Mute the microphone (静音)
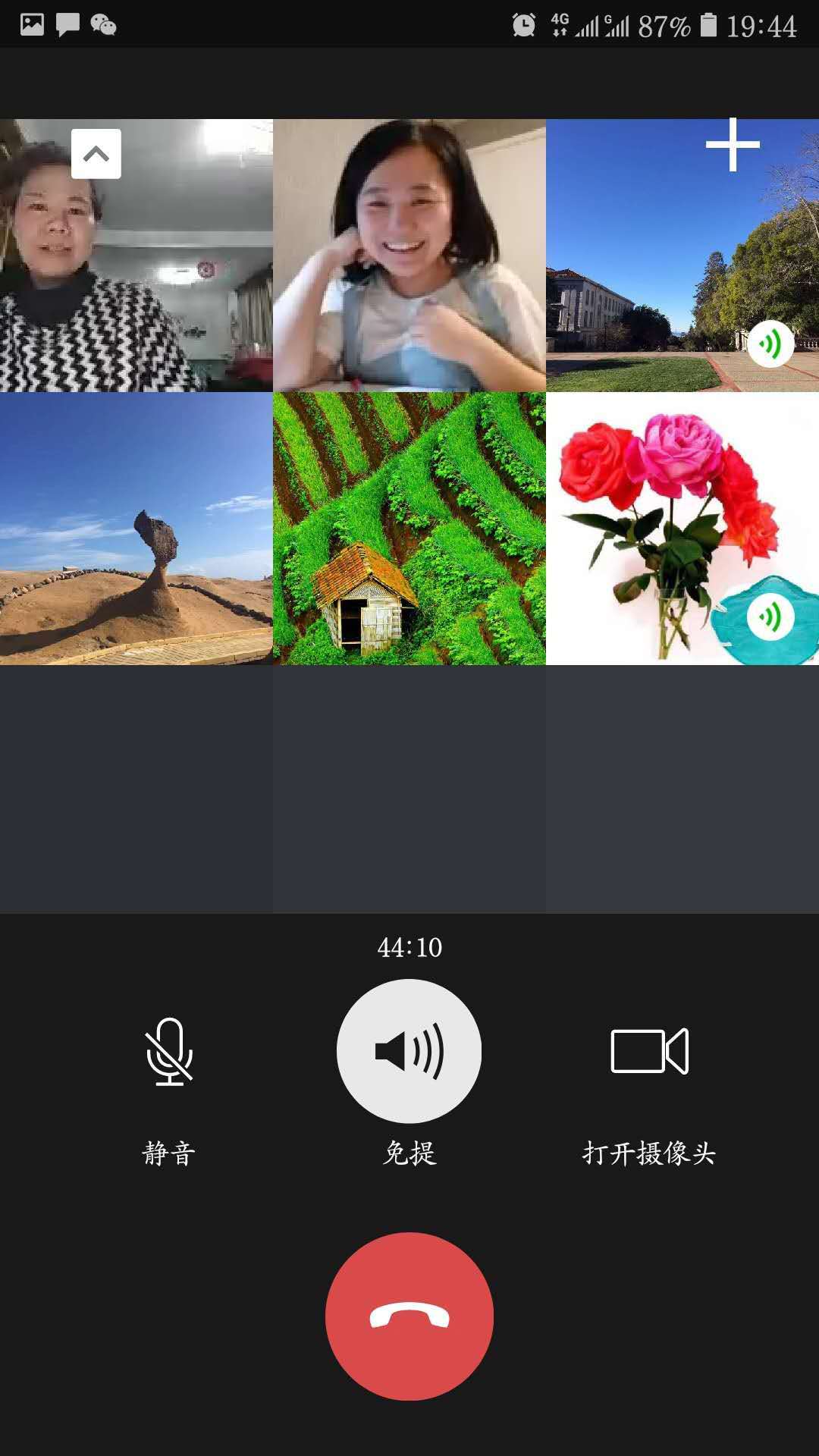 tap(169, 1051)
